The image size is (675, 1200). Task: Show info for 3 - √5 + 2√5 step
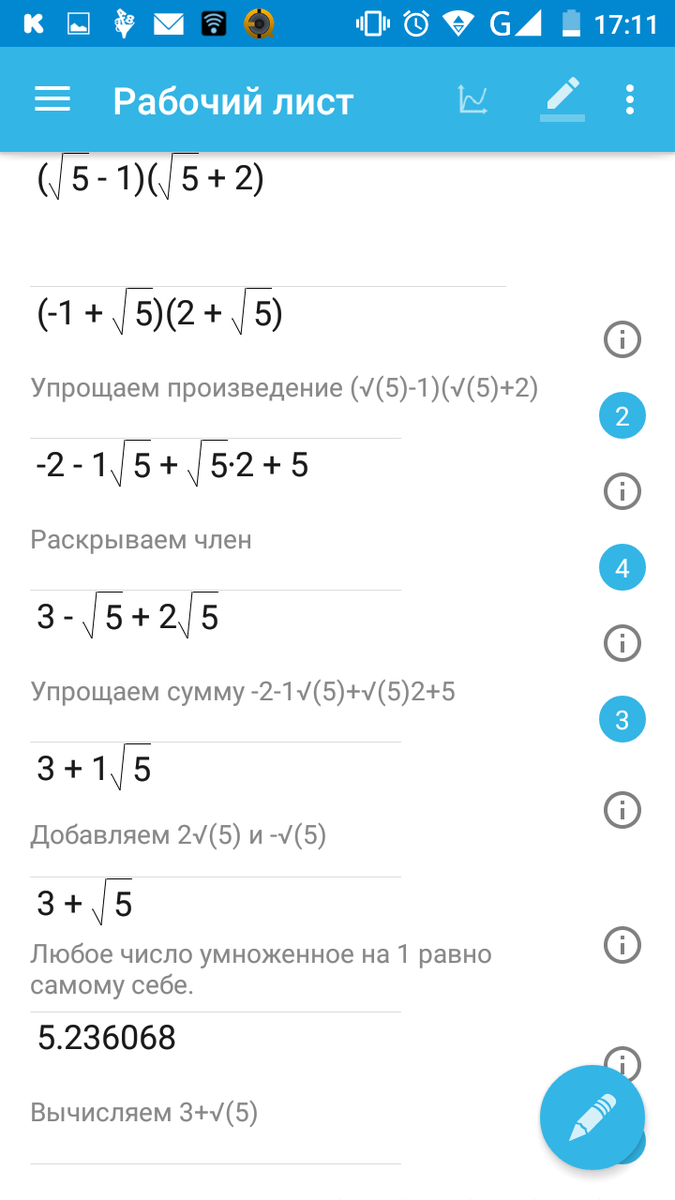tap(622, 642)
